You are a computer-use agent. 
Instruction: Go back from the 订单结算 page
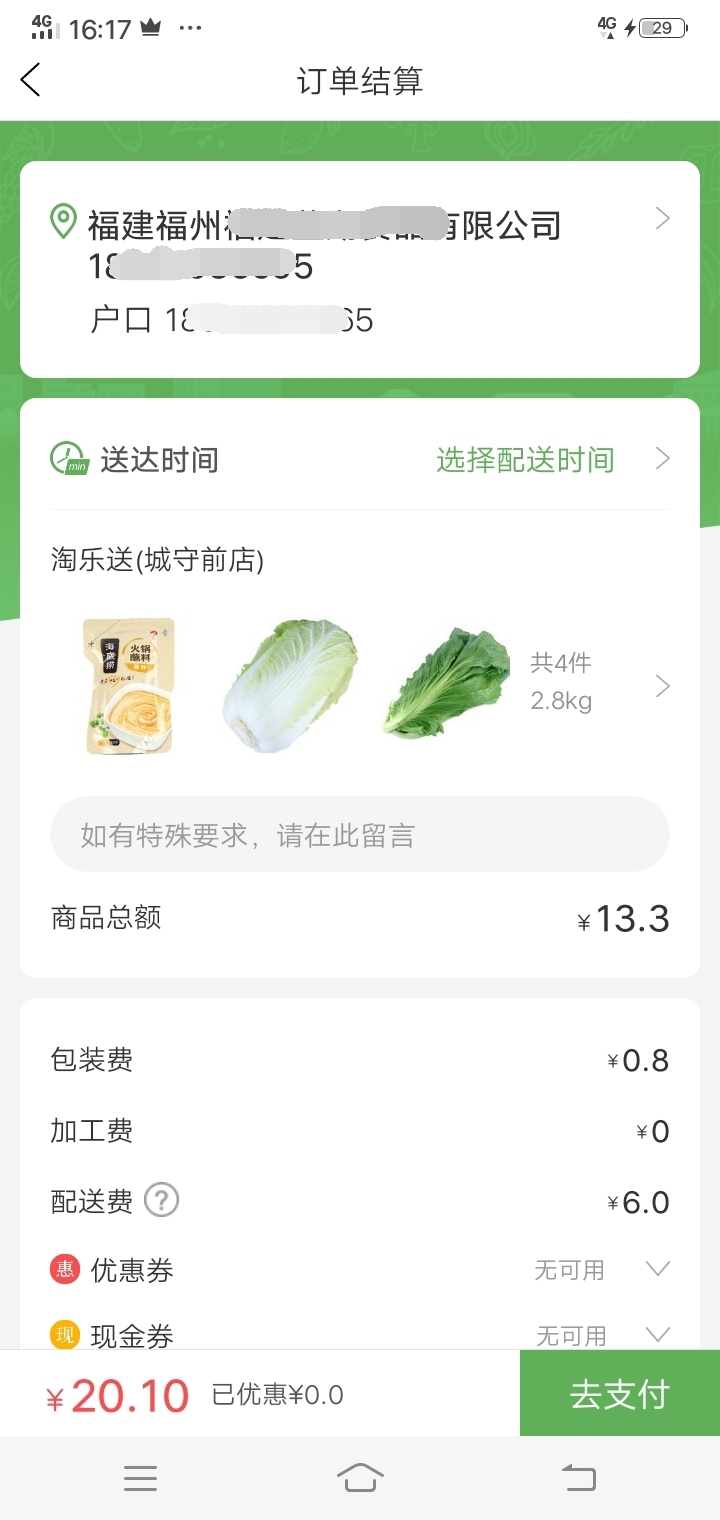pos(31,80)
